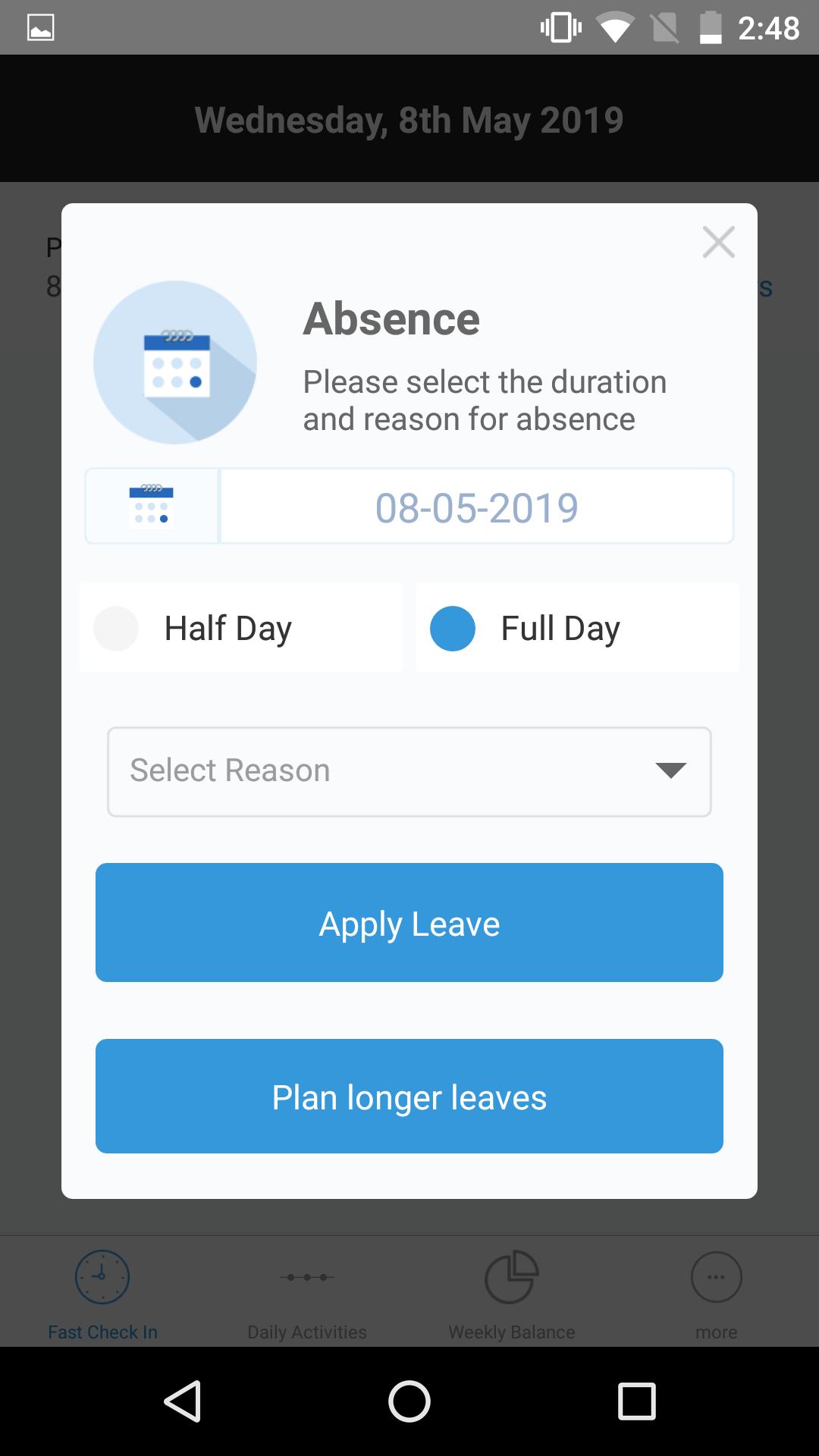819x1456 pixels.
Task: Tap the Apply Leave button
Action: pos(409,922)
